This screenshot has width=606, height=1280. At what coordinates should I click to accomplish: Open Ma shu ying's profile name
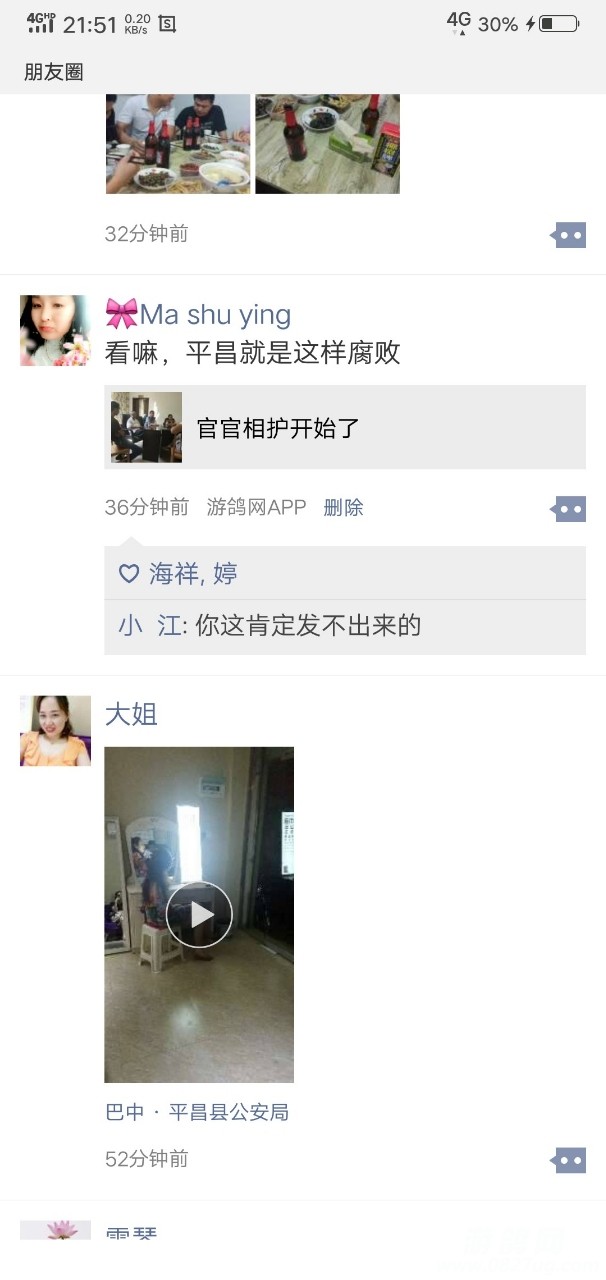(214, 315)
